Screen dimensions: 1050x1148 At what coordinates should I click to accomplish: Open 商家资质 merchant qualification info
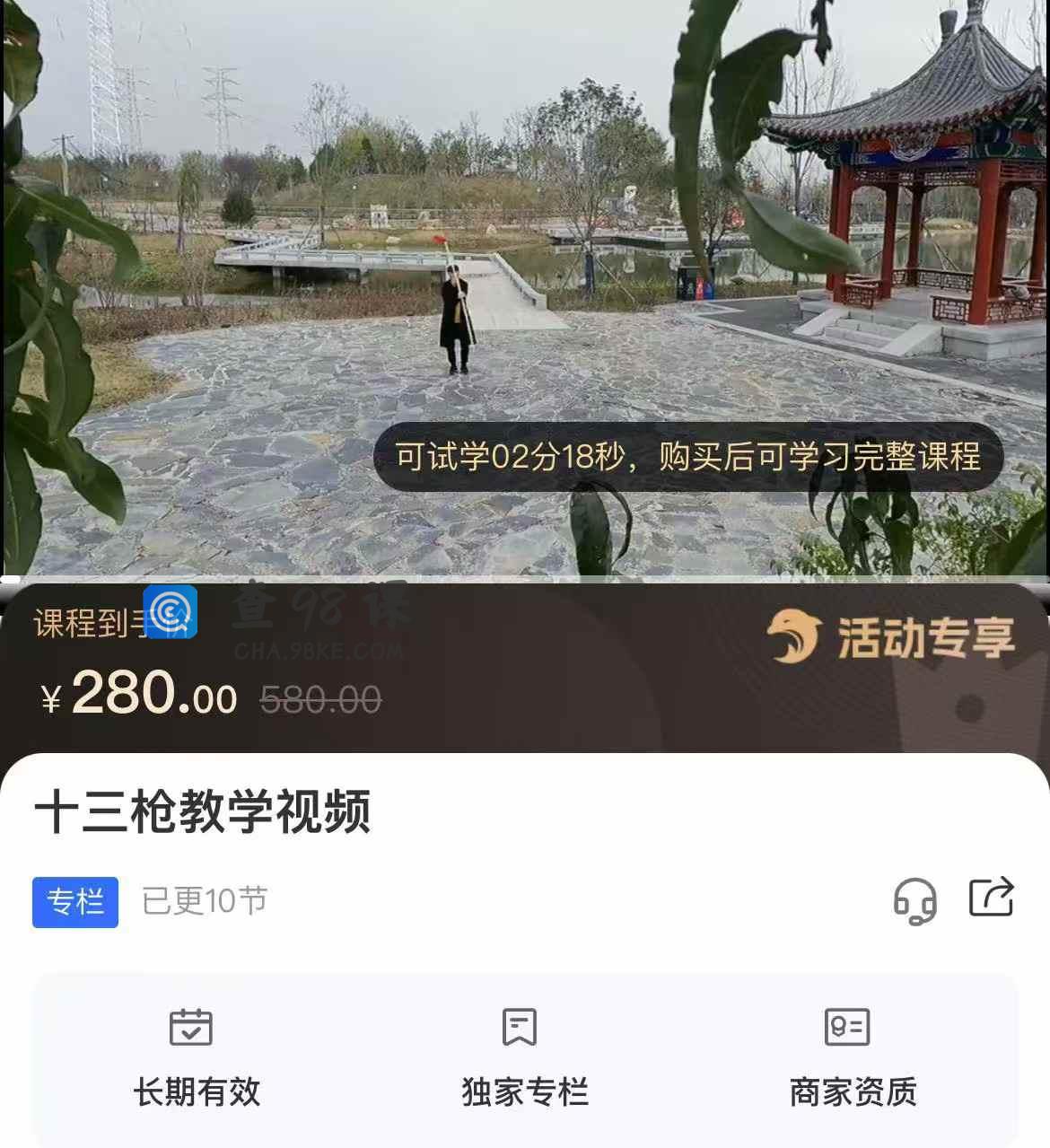853,1057
